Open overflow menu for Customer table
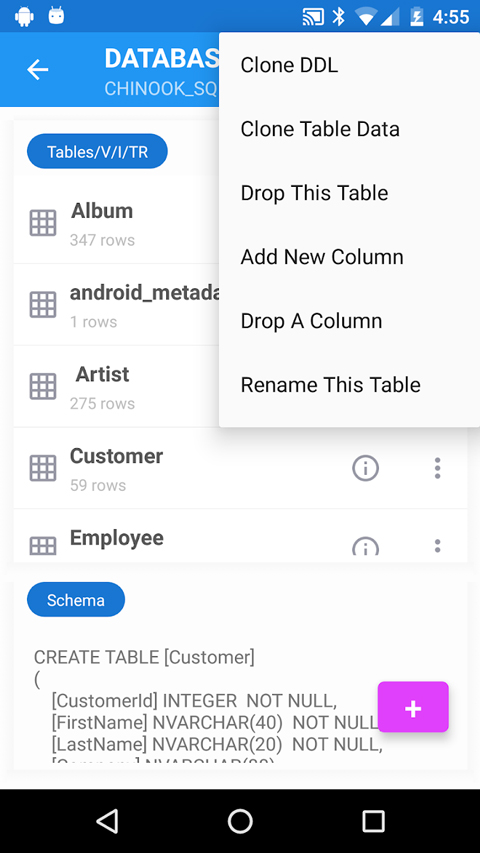Screen dimensions: 480x853 pos(438,468)
